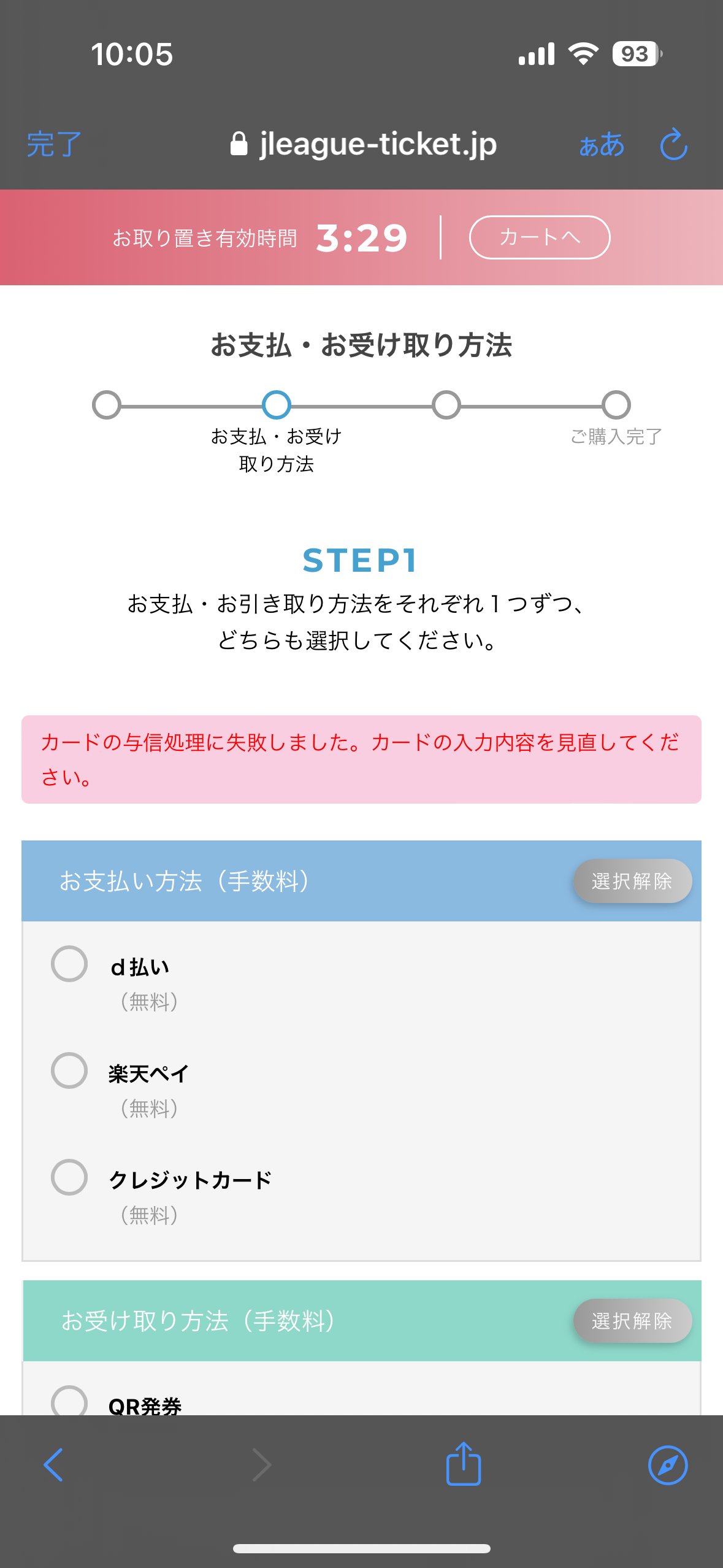Open the page in Safari via compass icon
723x1568 pixels.
pyautogui.click(x=668, y=1465)
